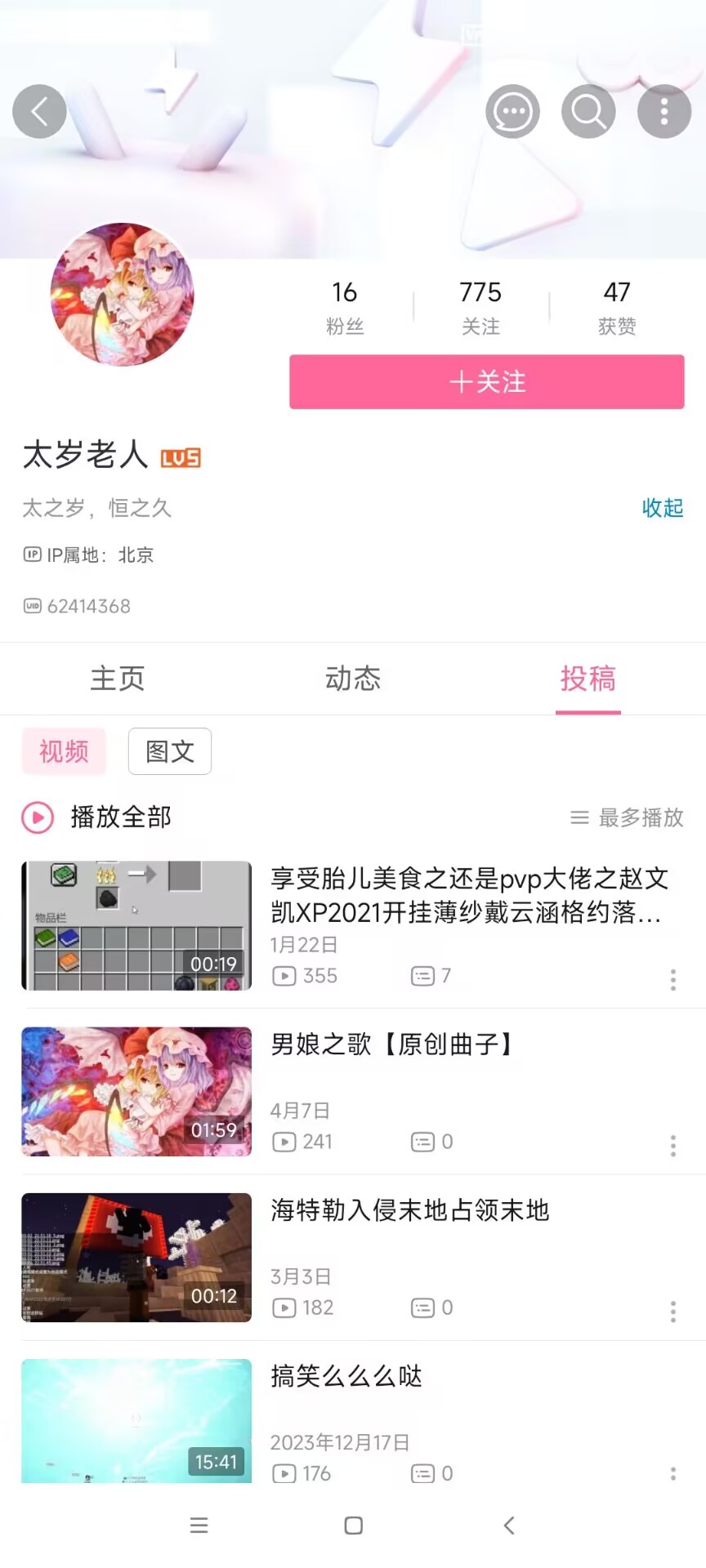Search within this user's profile
This screenshot has height=1568, width=706.
pyautogui.click(x=588, y=112)
